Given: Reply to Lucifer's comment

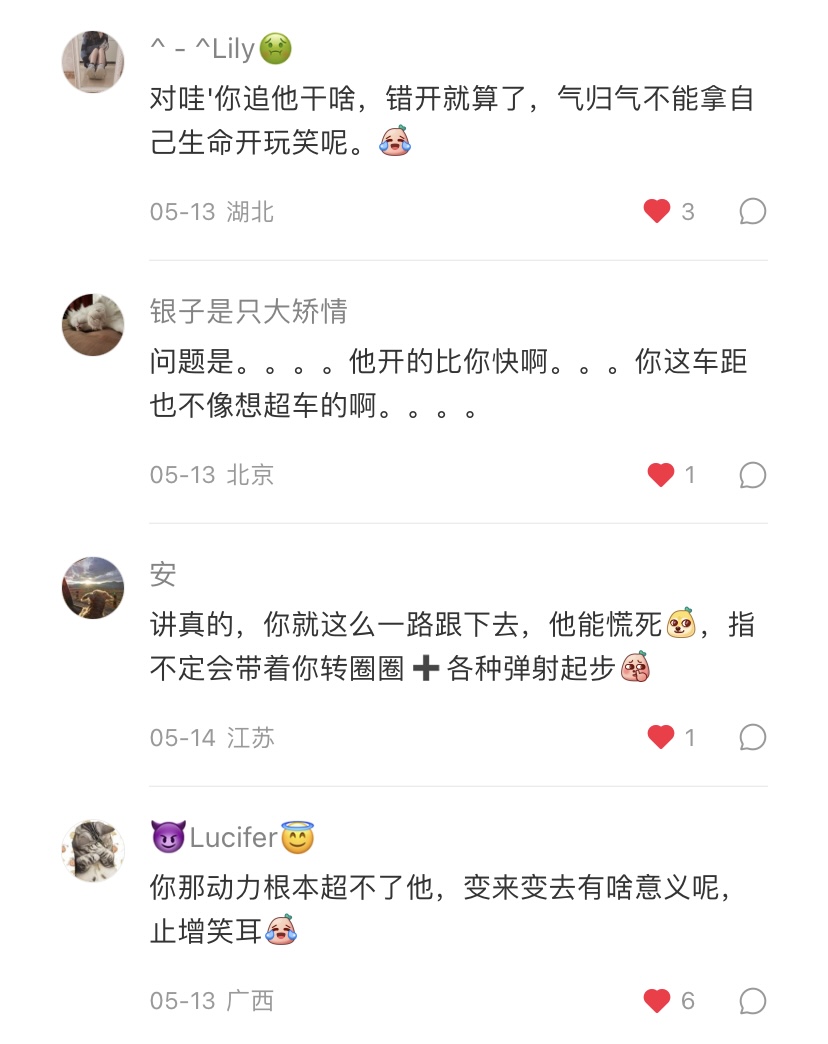Looking at the screenshot, I should pos(752,1000).
